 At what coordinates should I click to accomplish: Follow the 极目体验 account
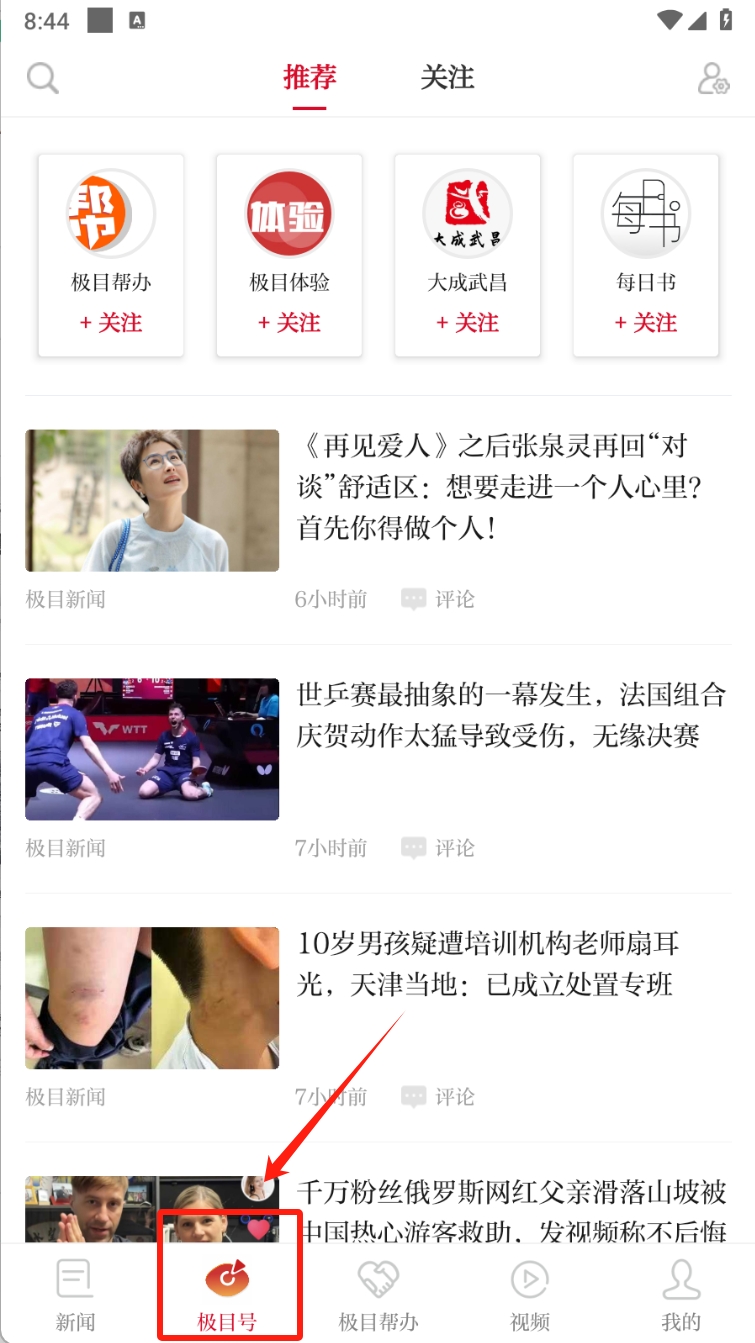pos(289,323)
